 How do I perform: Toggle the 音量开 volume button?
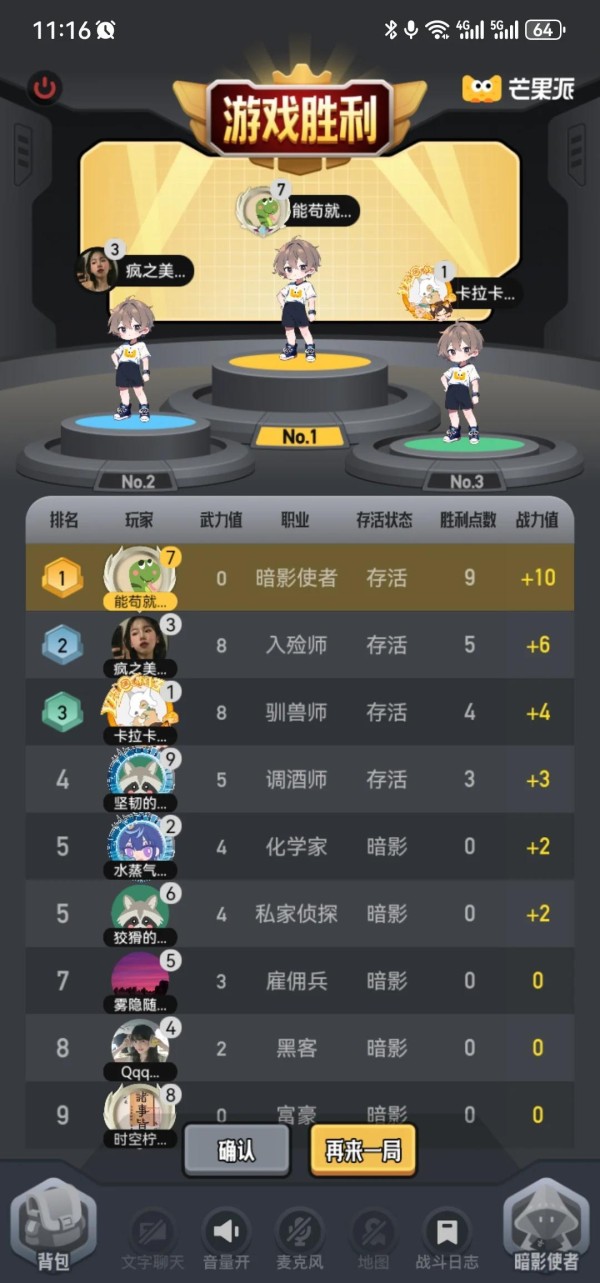coord(225,1238)
